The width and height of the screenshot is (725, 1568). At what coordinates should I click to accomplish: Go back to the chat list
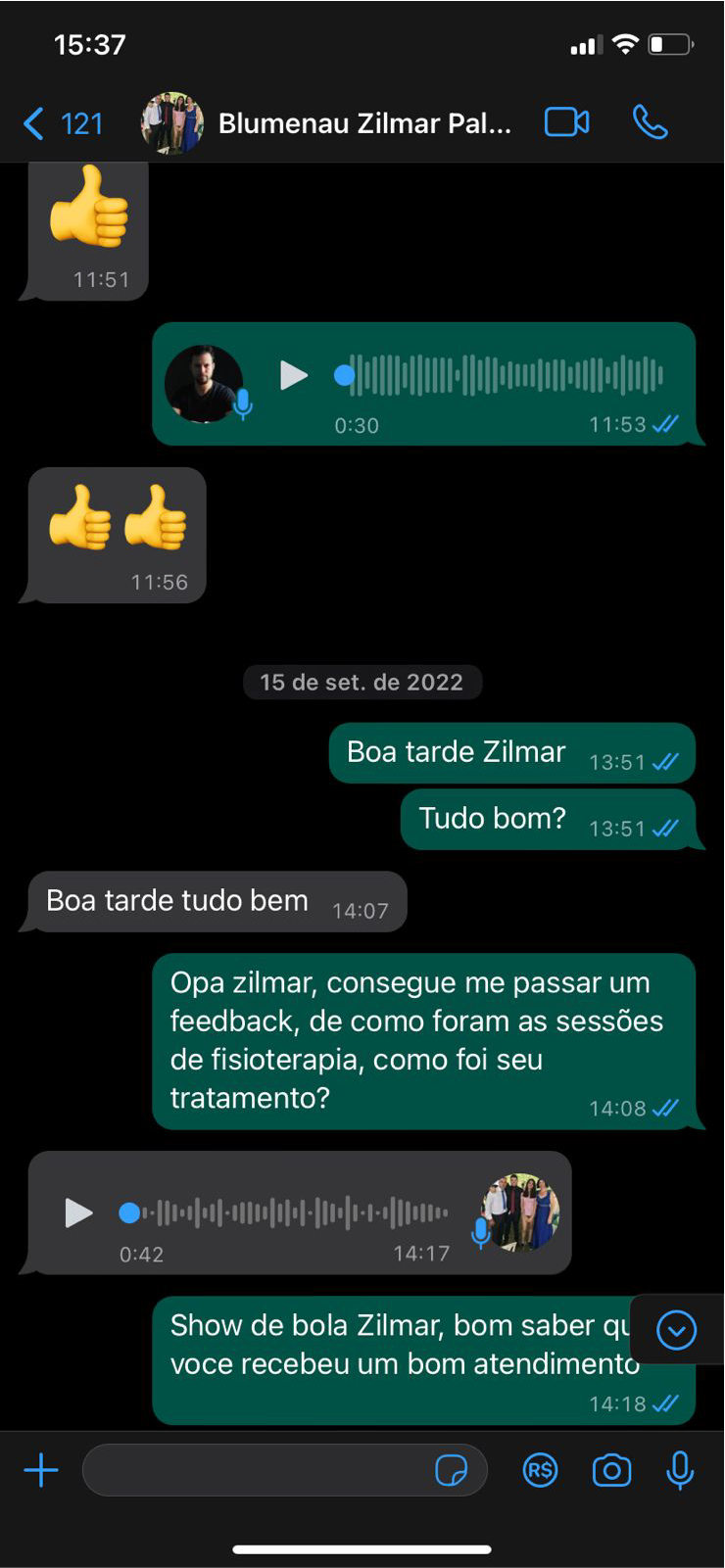pyautogui.click(x=61, y=124)
